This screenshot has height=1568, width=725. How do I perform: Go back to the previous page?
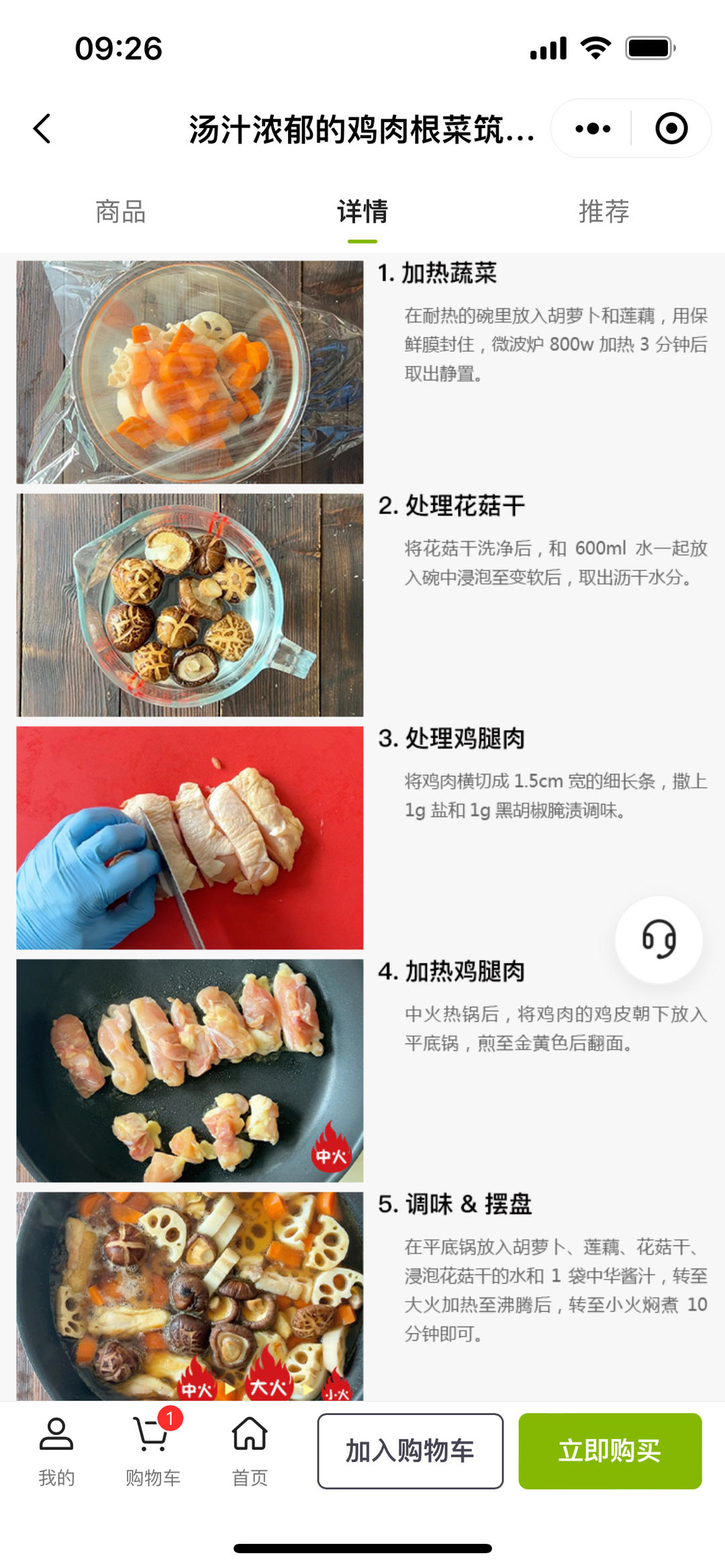[42, 128]
